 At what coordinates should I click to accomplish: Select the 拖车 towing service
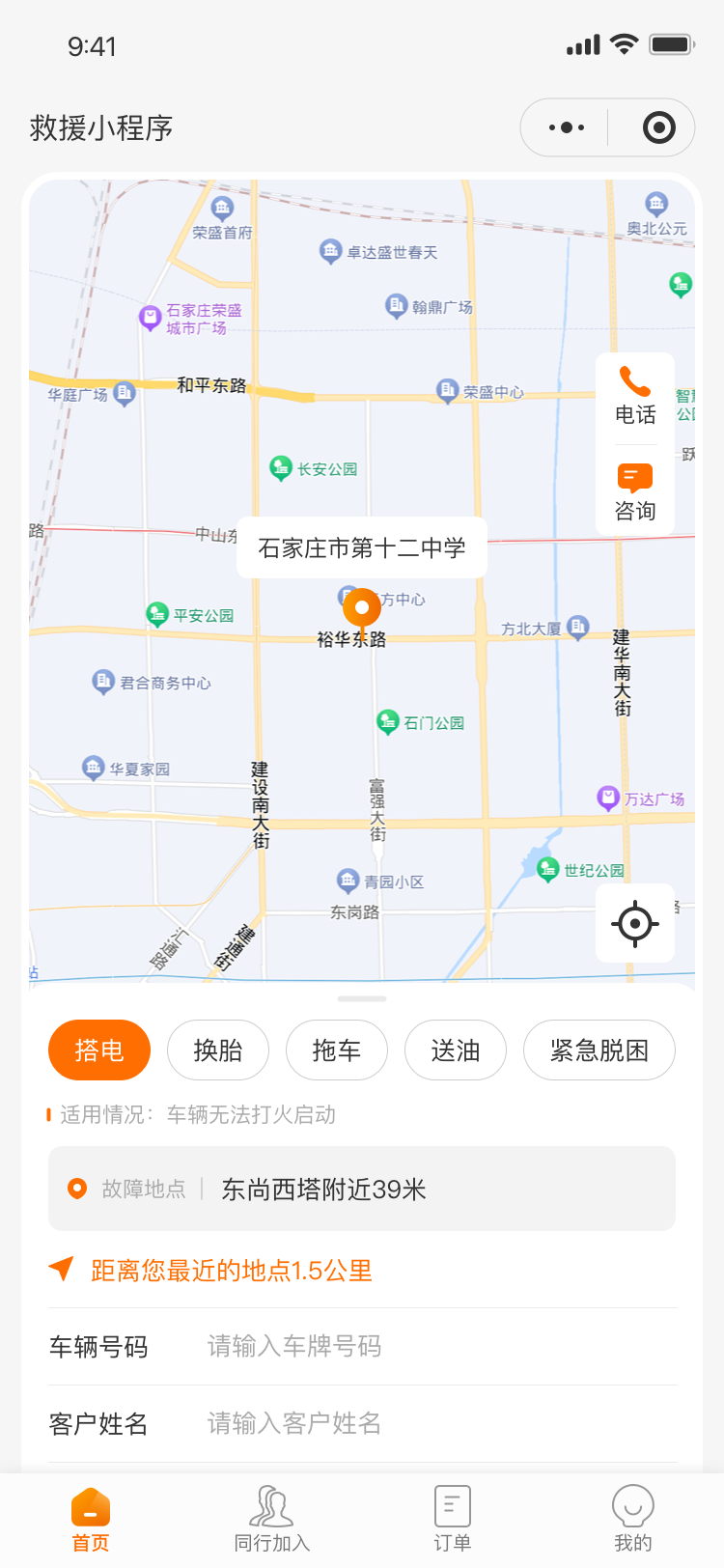[337, 1050]
